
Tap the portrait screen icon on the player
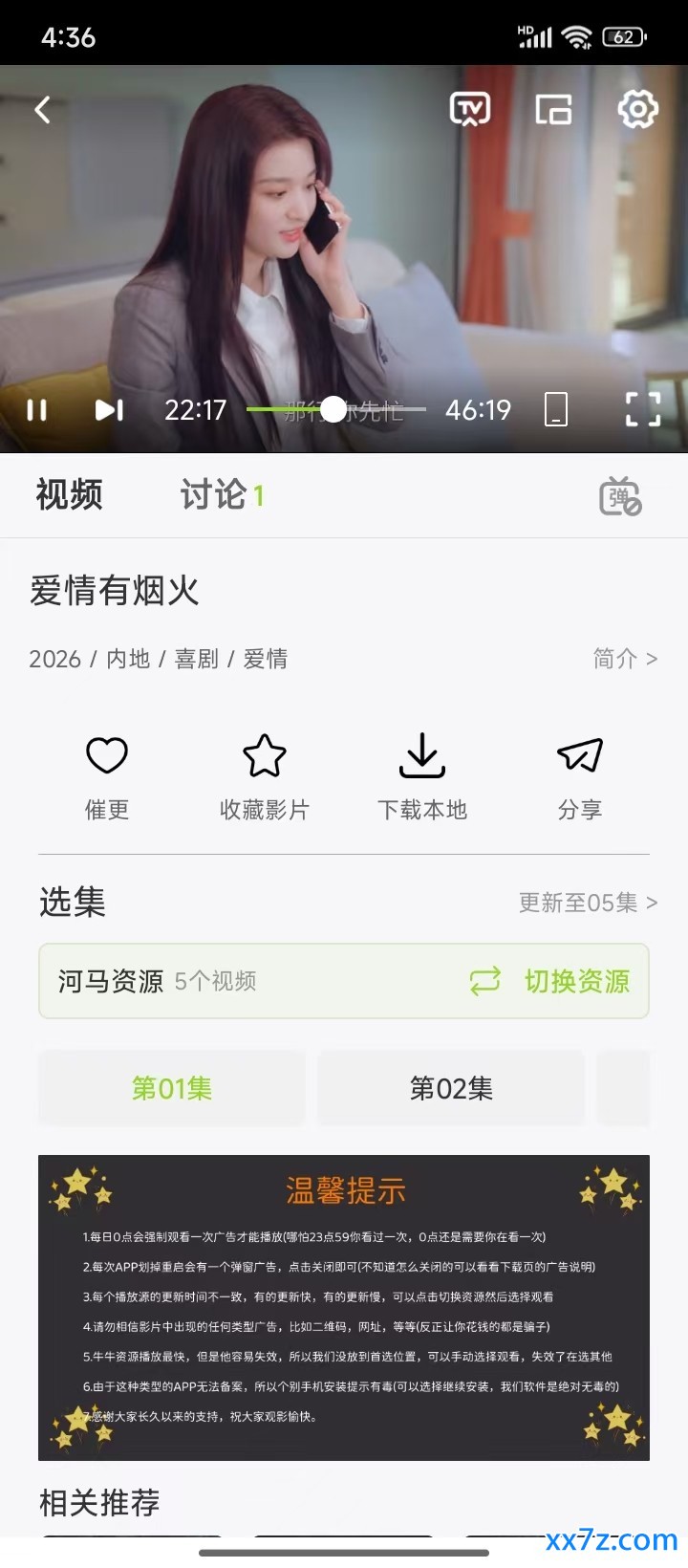(x=556, y=409)
